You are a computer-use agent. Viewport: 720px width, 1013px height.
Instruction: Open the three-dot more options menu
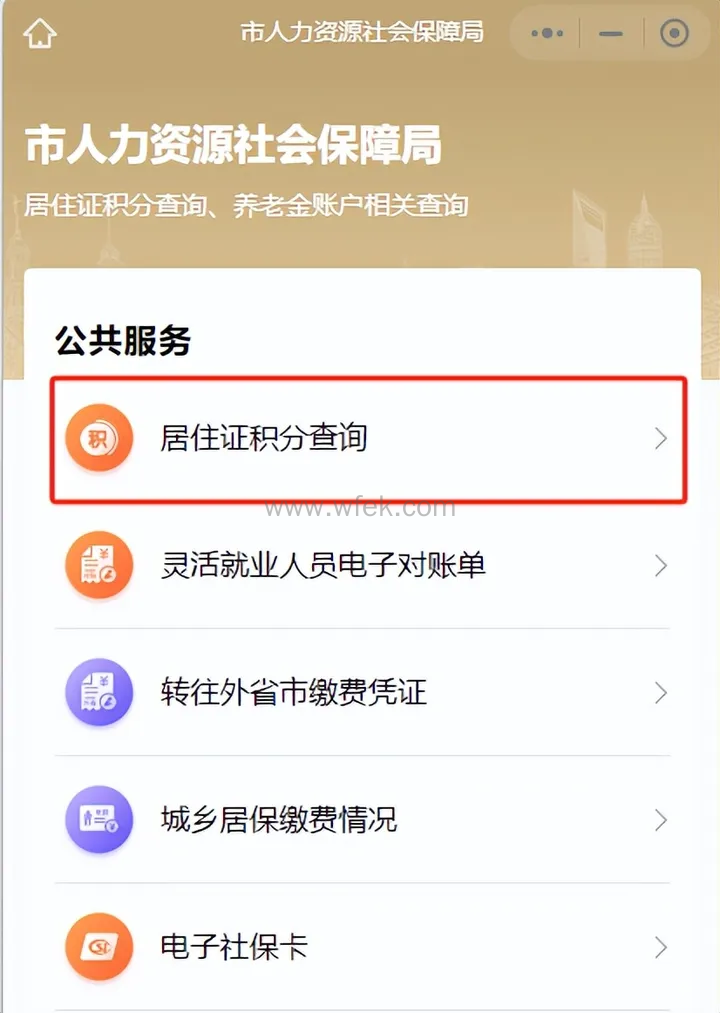tap(547, 34)
